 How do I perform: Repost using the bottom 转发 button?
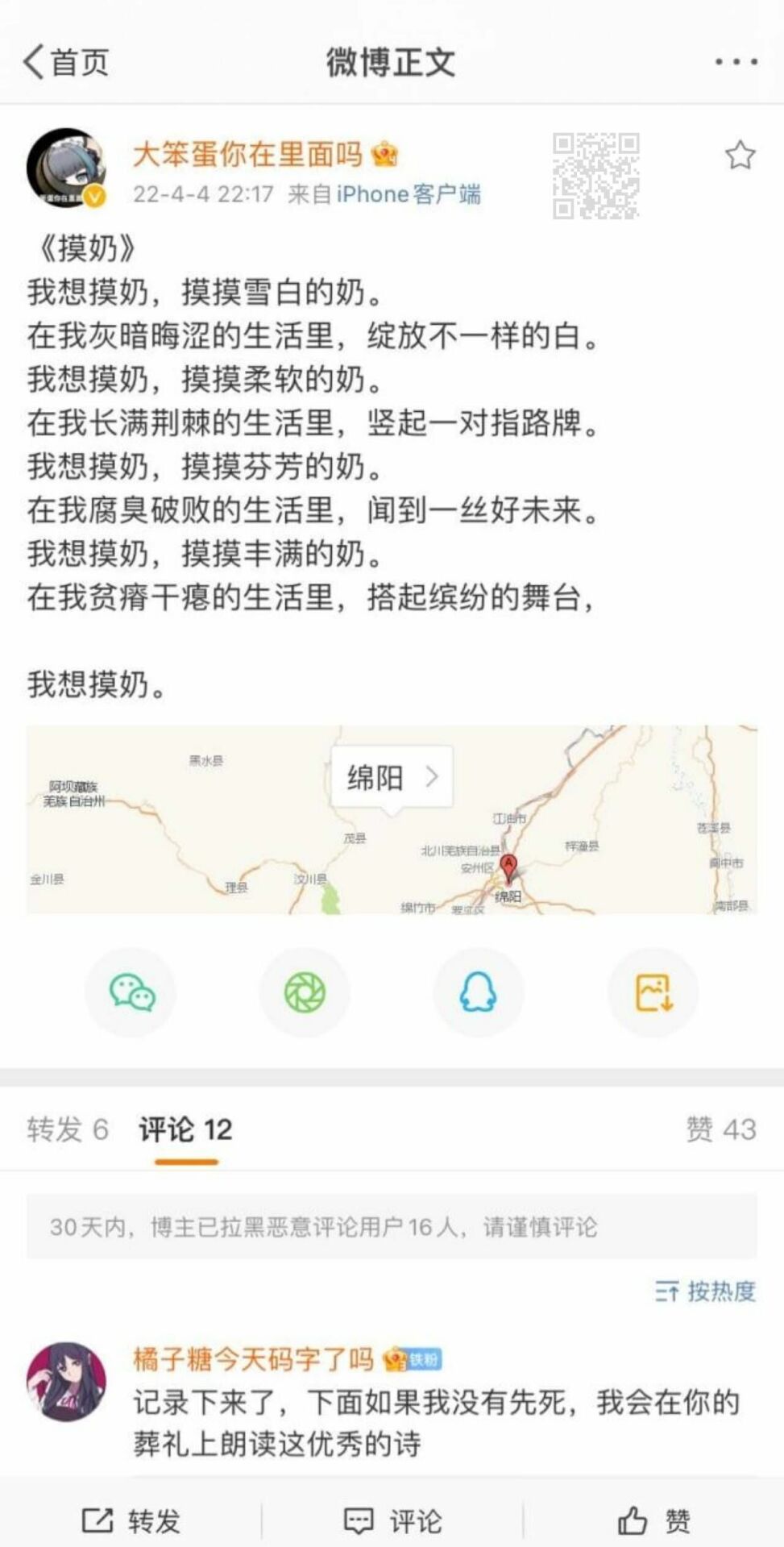pos(131,1521)
